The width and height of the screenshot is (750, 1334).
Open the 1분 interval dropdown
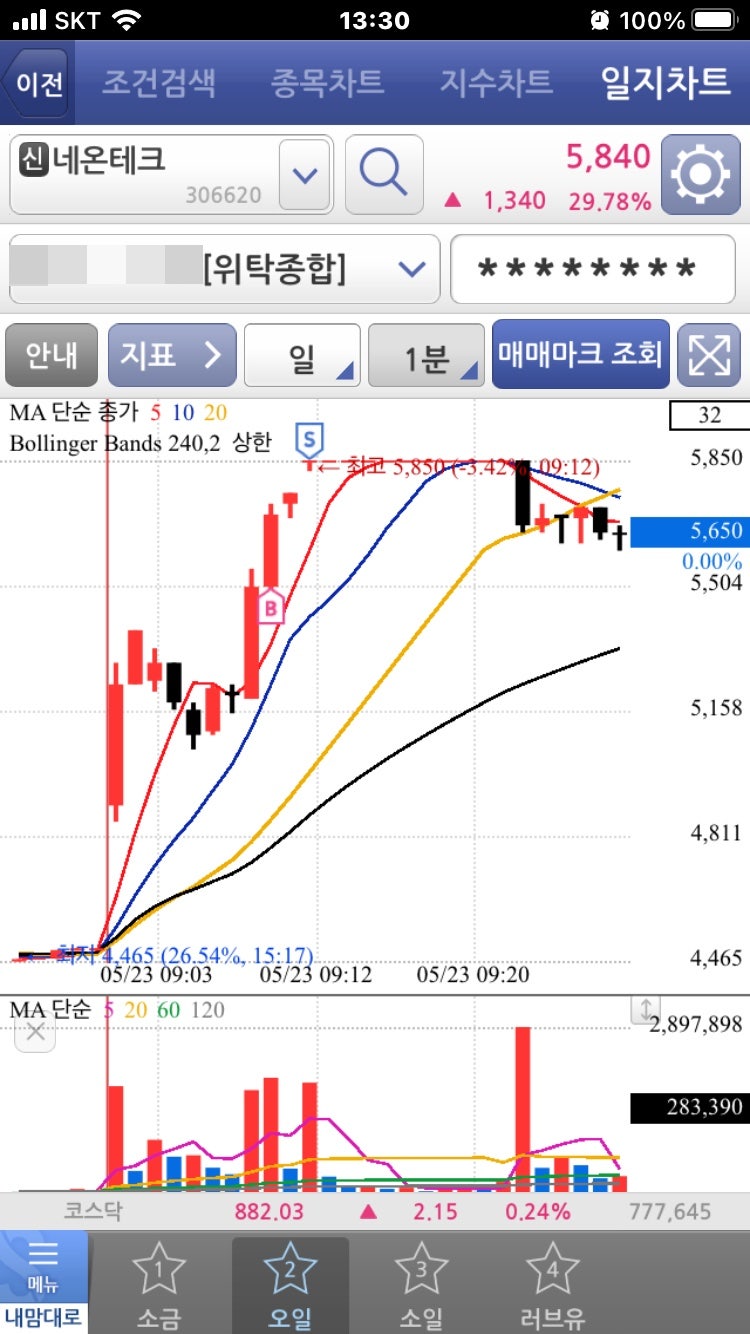(427, 355)
